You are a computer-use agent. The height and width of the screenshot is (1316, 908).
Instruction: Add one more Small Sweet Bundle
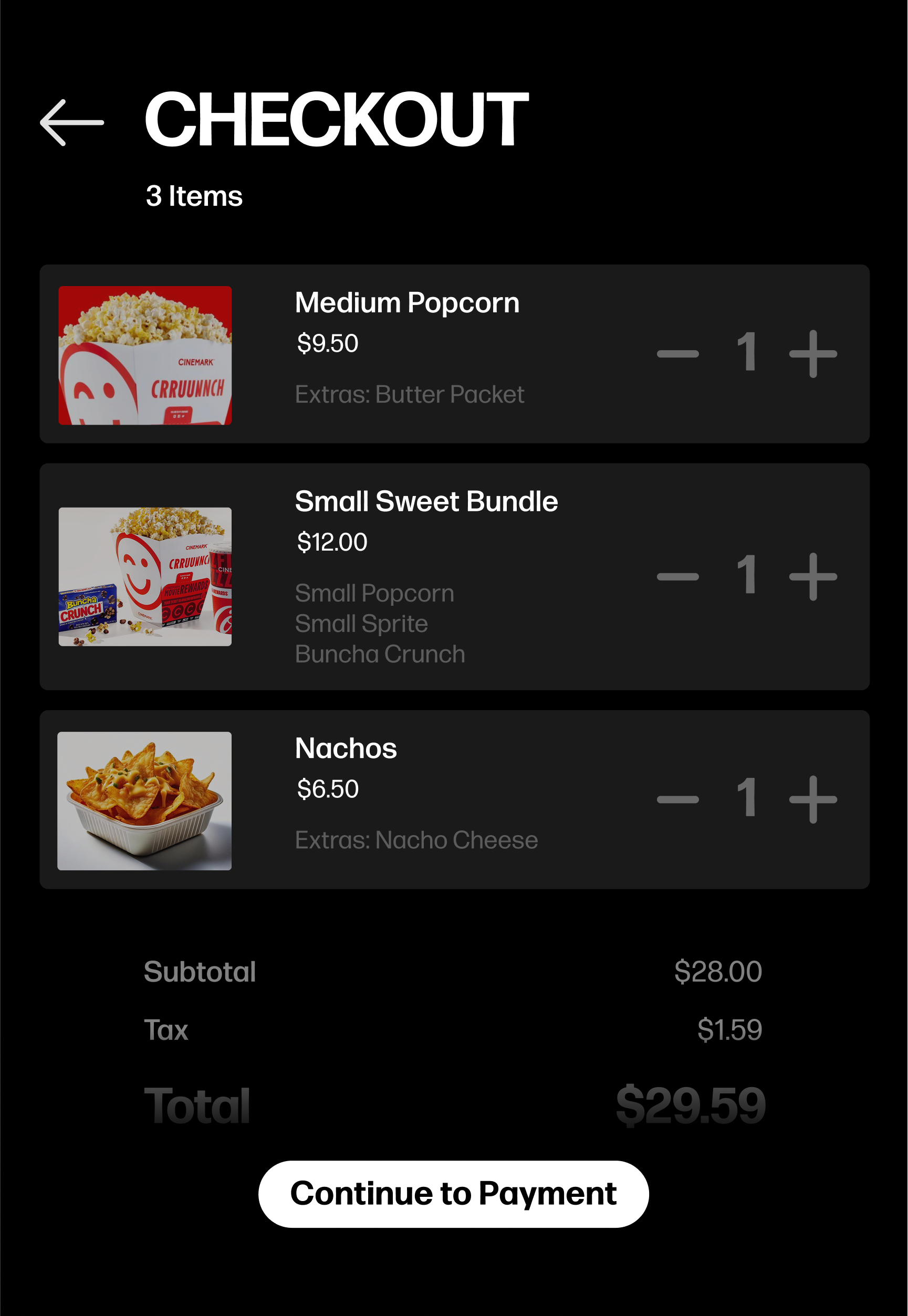[x=812, y=577]
